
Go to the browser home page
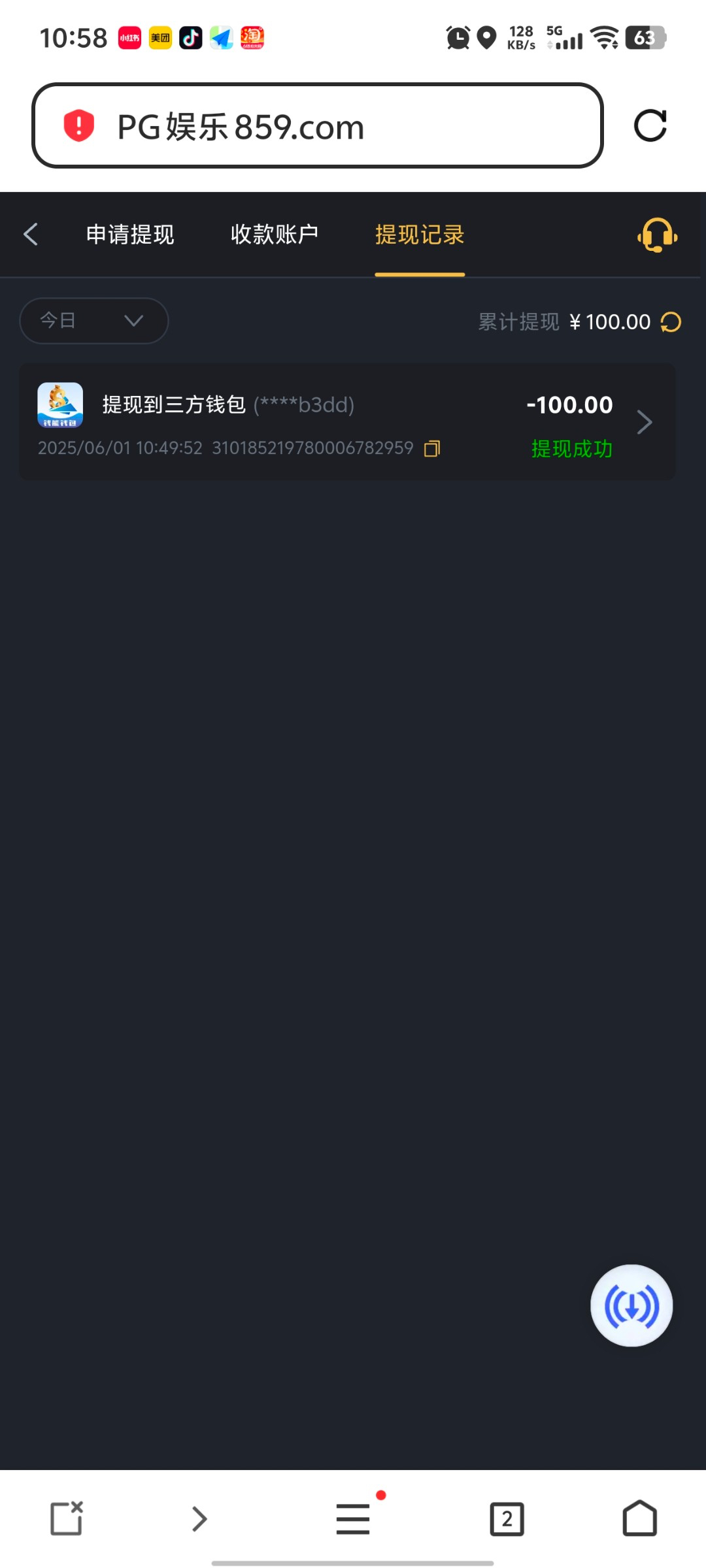[639, 1518]
